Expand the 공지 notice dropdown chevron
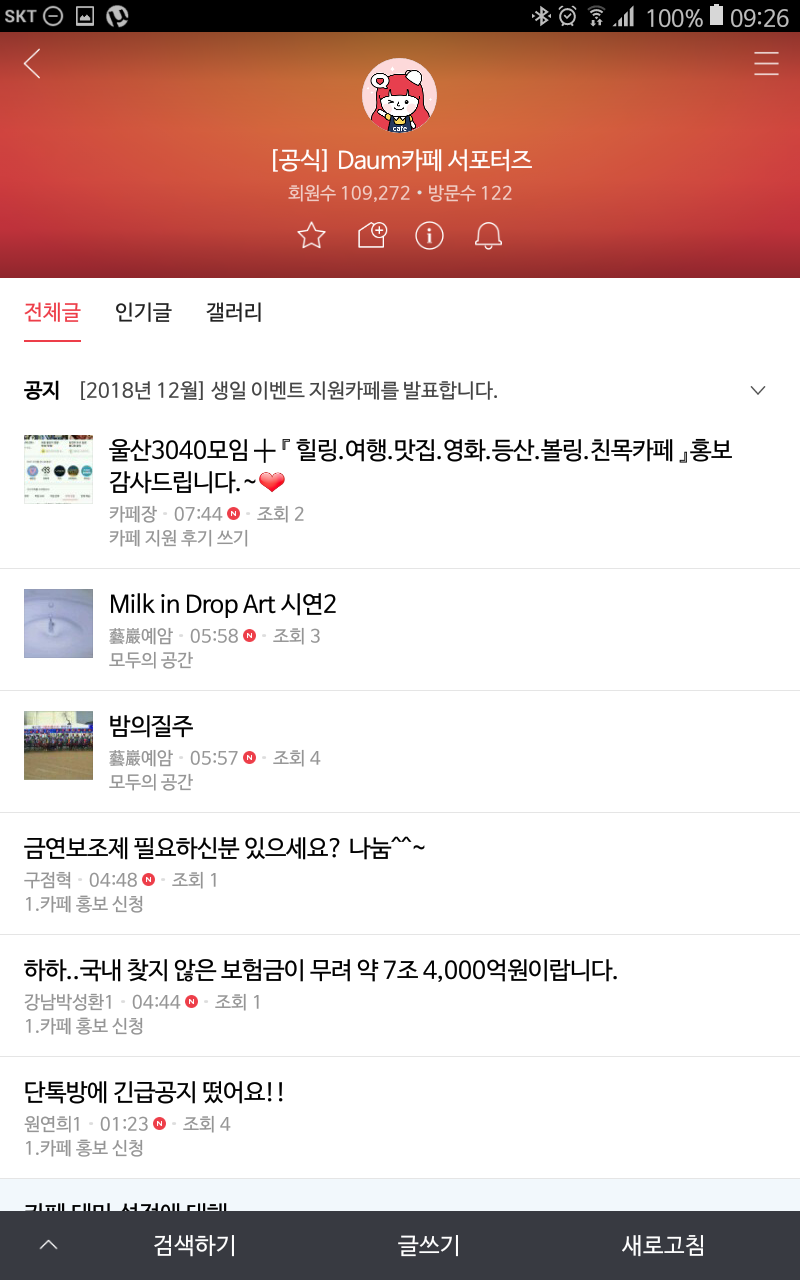The image size is (800, 1280). pyautogui.click(x=758, y=390)
